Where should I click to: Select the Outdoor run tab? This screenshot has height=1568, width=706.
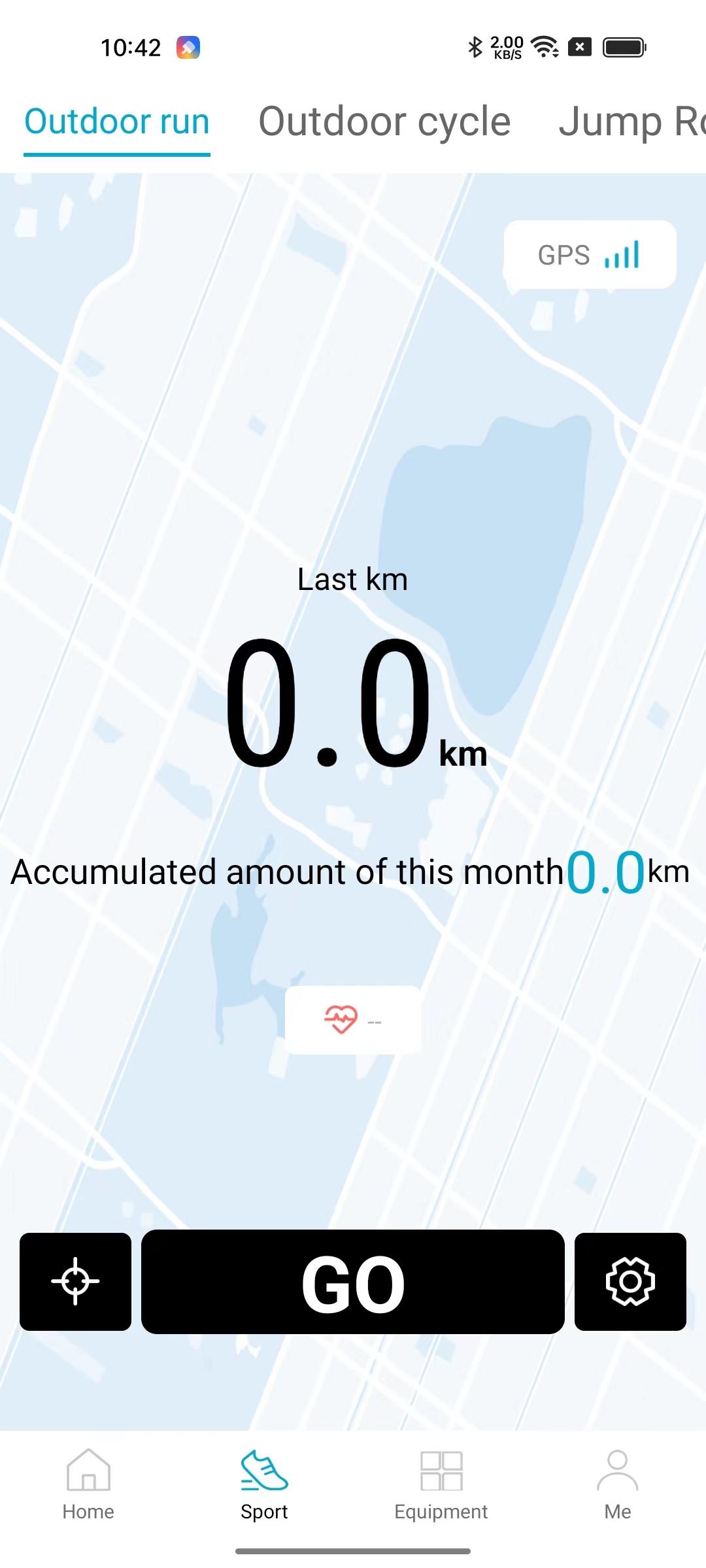(117, 122)
